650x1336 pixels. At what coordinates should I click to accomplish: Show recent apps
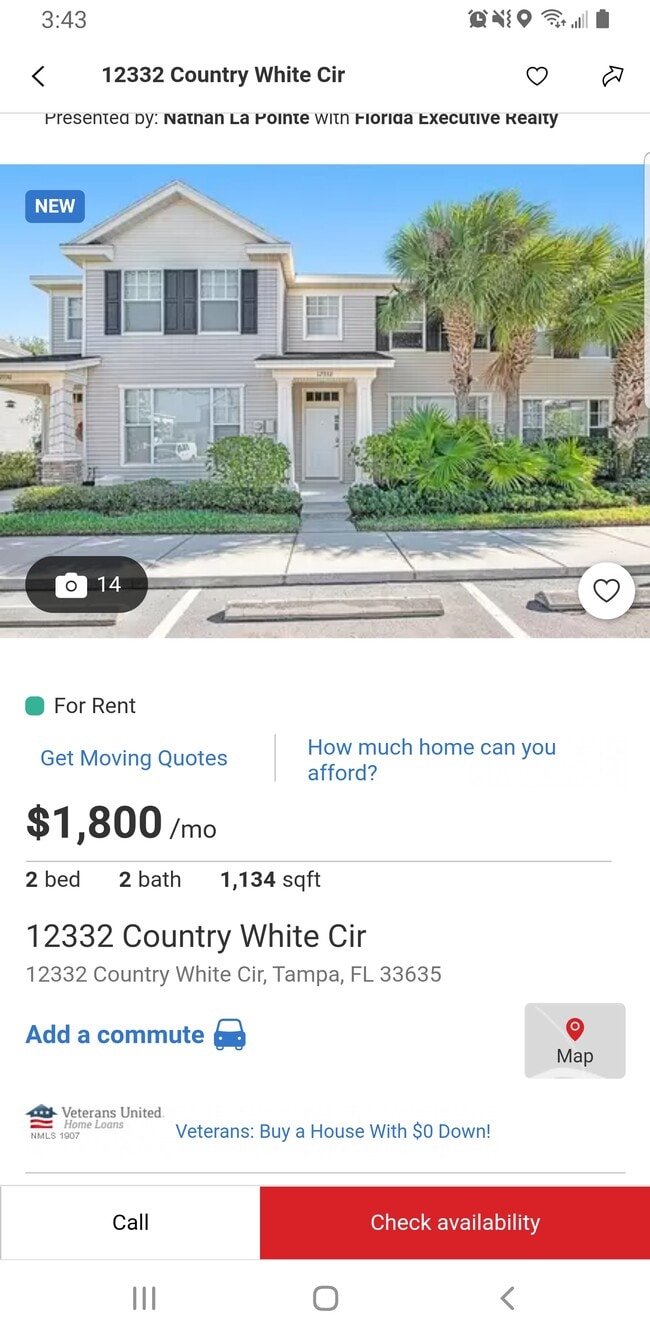click(x=144, y=1298)
